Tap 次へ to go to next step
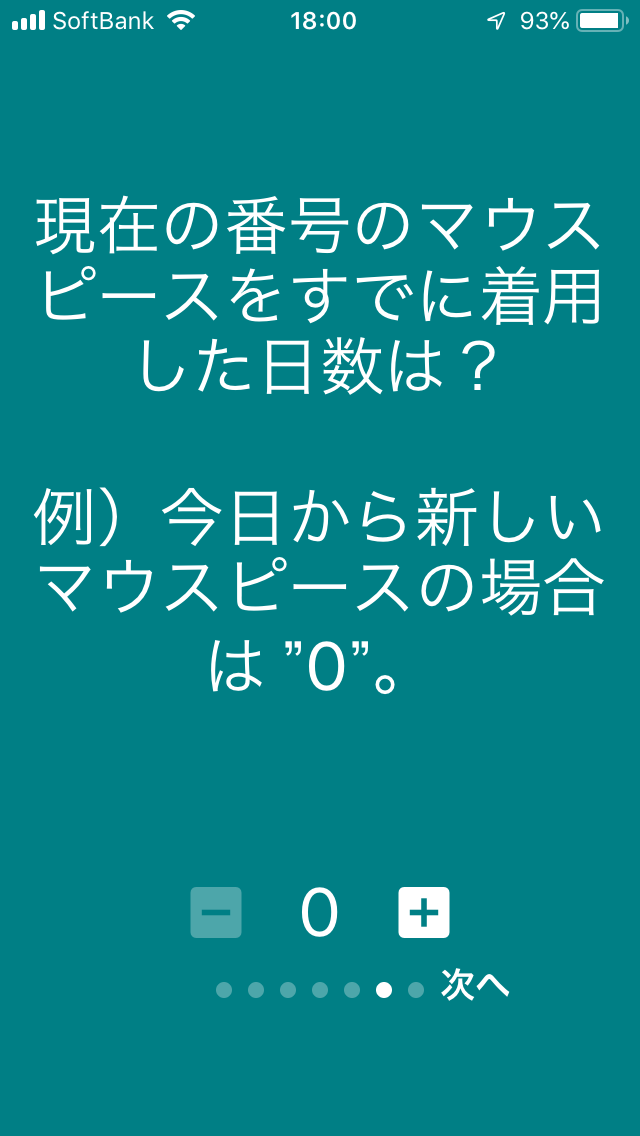The width and height of the screenshot is (640, 1136). tap(475, 987)
